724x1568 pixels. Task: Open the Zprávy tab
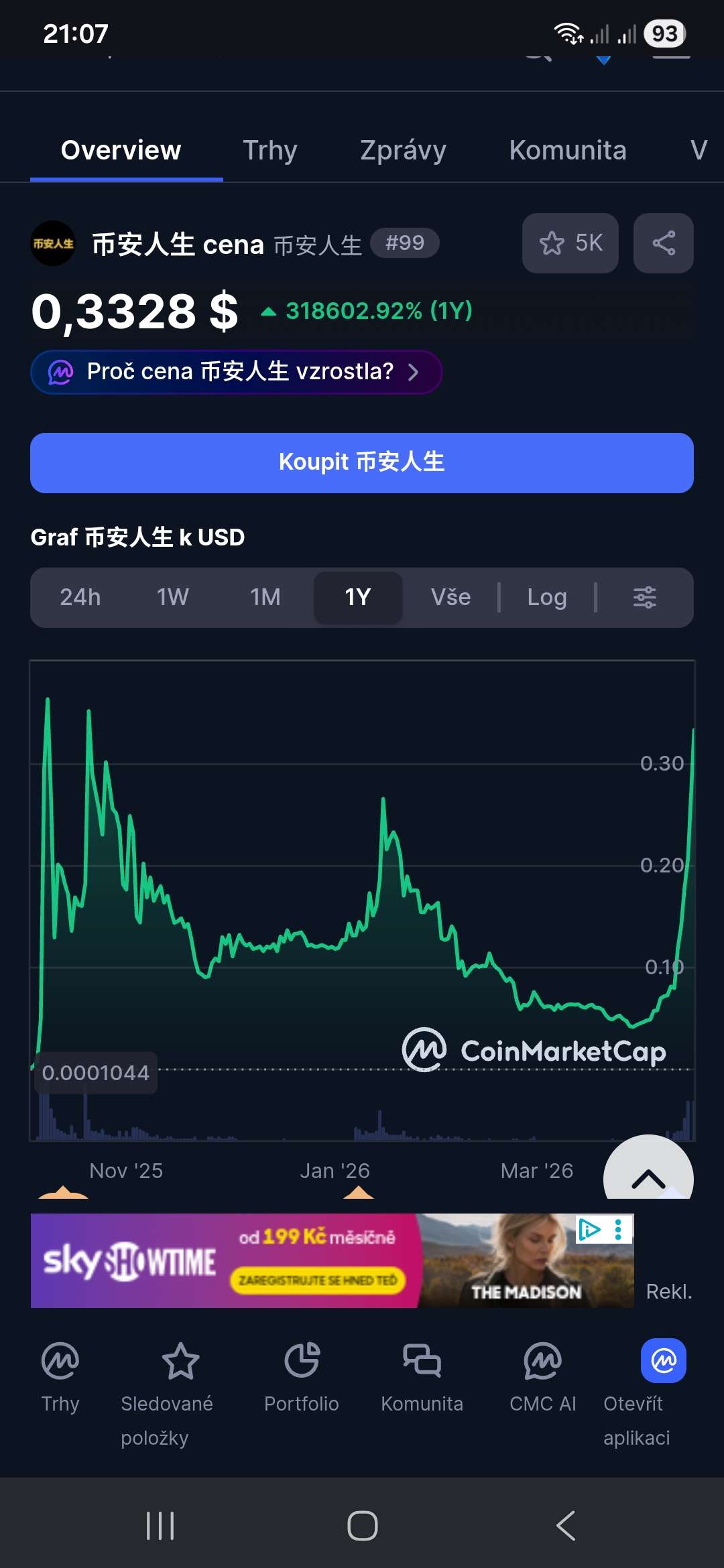(x=403, y=150)
